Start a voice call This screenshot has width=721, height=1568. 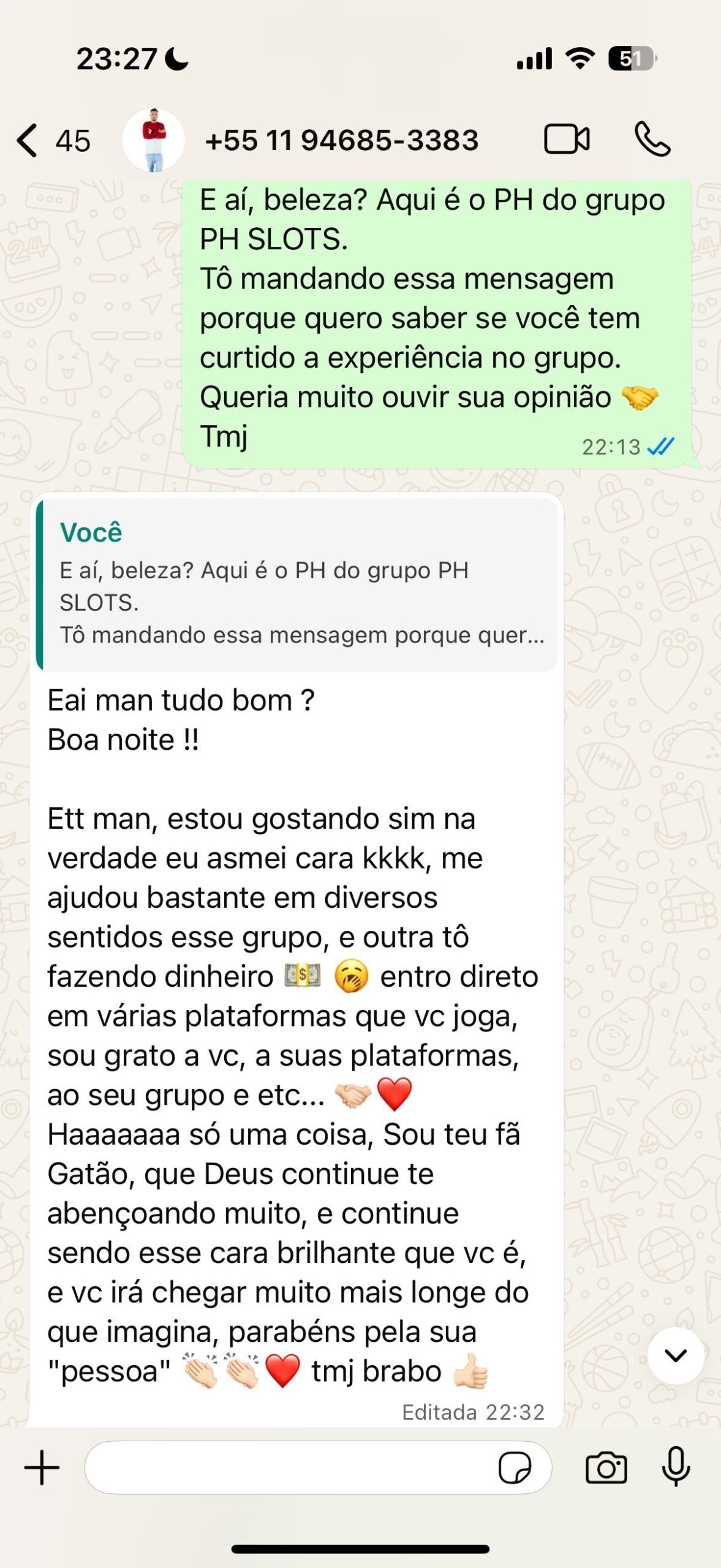coord(653,140)
